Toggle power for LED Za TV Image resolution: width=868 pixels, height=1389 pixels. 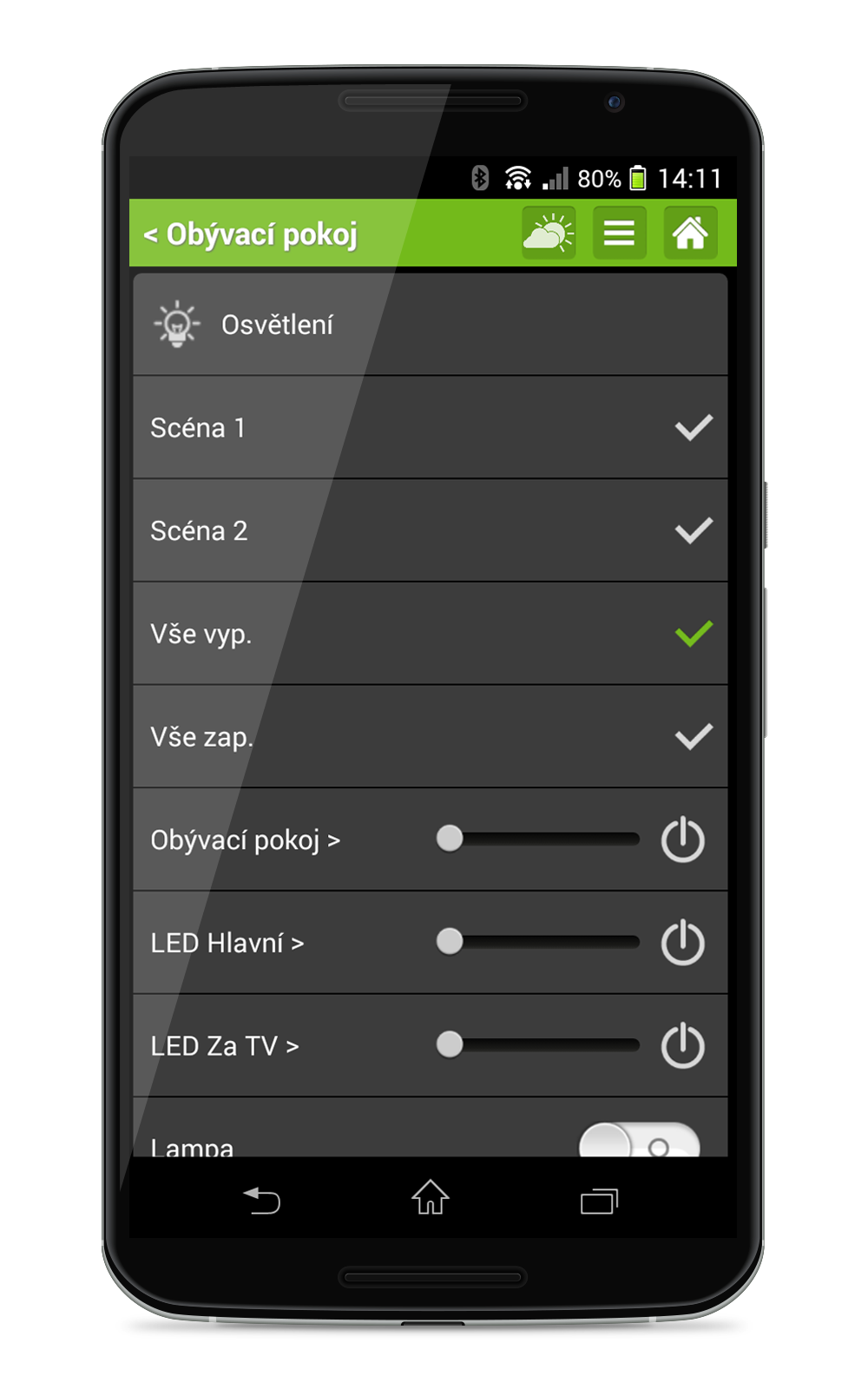pos(683,1045)
